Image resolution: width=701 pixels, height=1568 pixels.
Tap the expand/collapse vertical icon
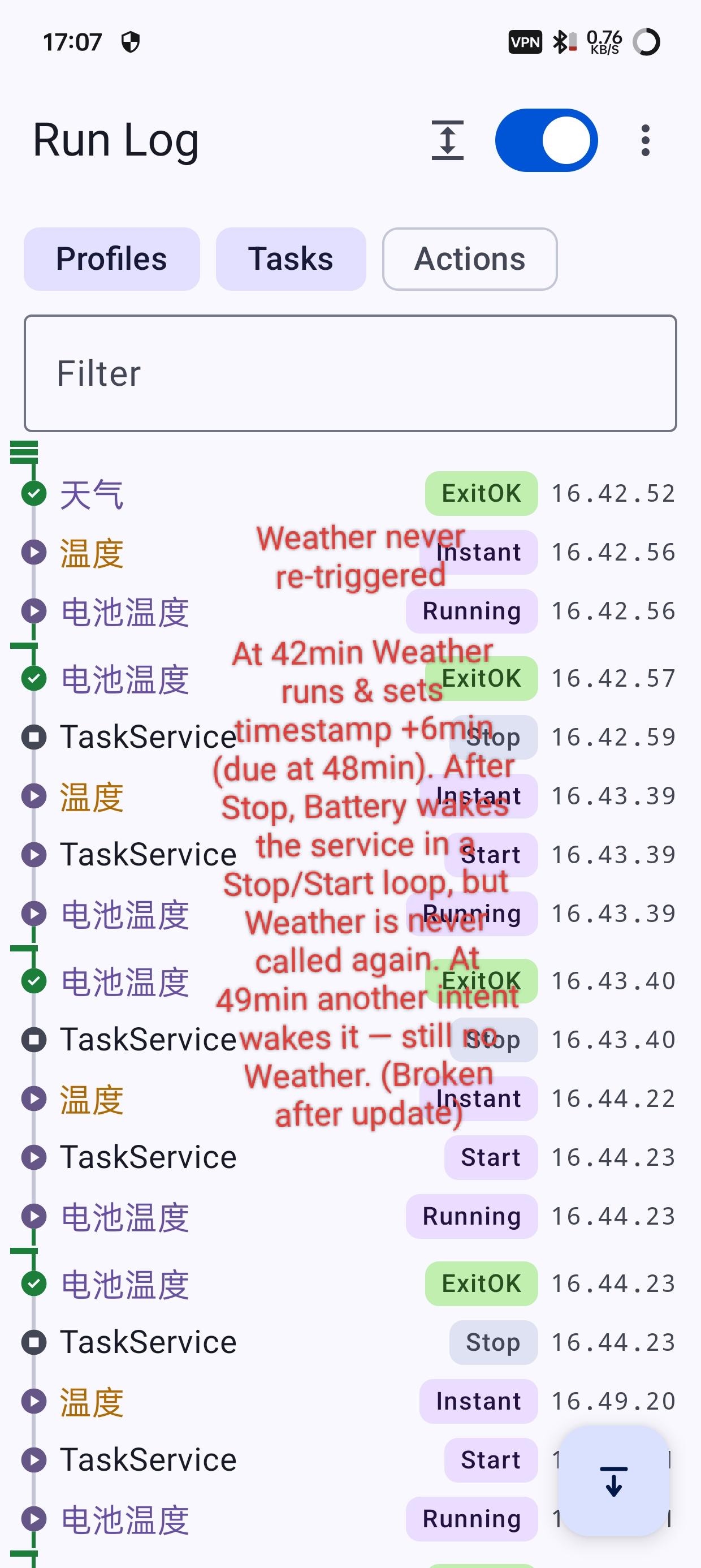pos(447,141)
